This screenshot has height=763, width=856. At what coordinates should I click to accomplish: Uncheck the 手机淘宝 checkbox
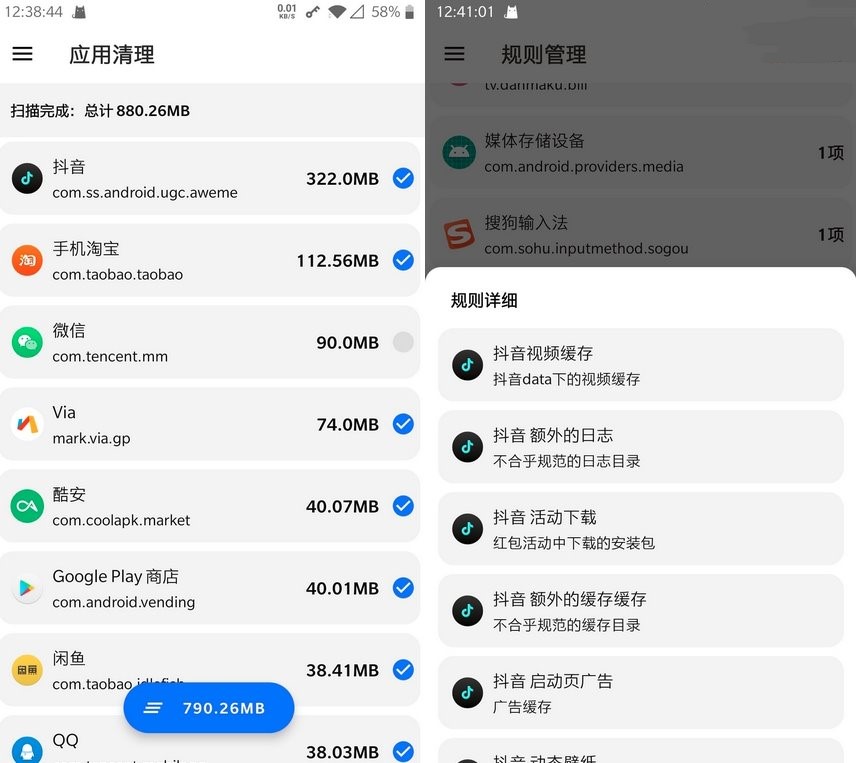tap(403, 260)
